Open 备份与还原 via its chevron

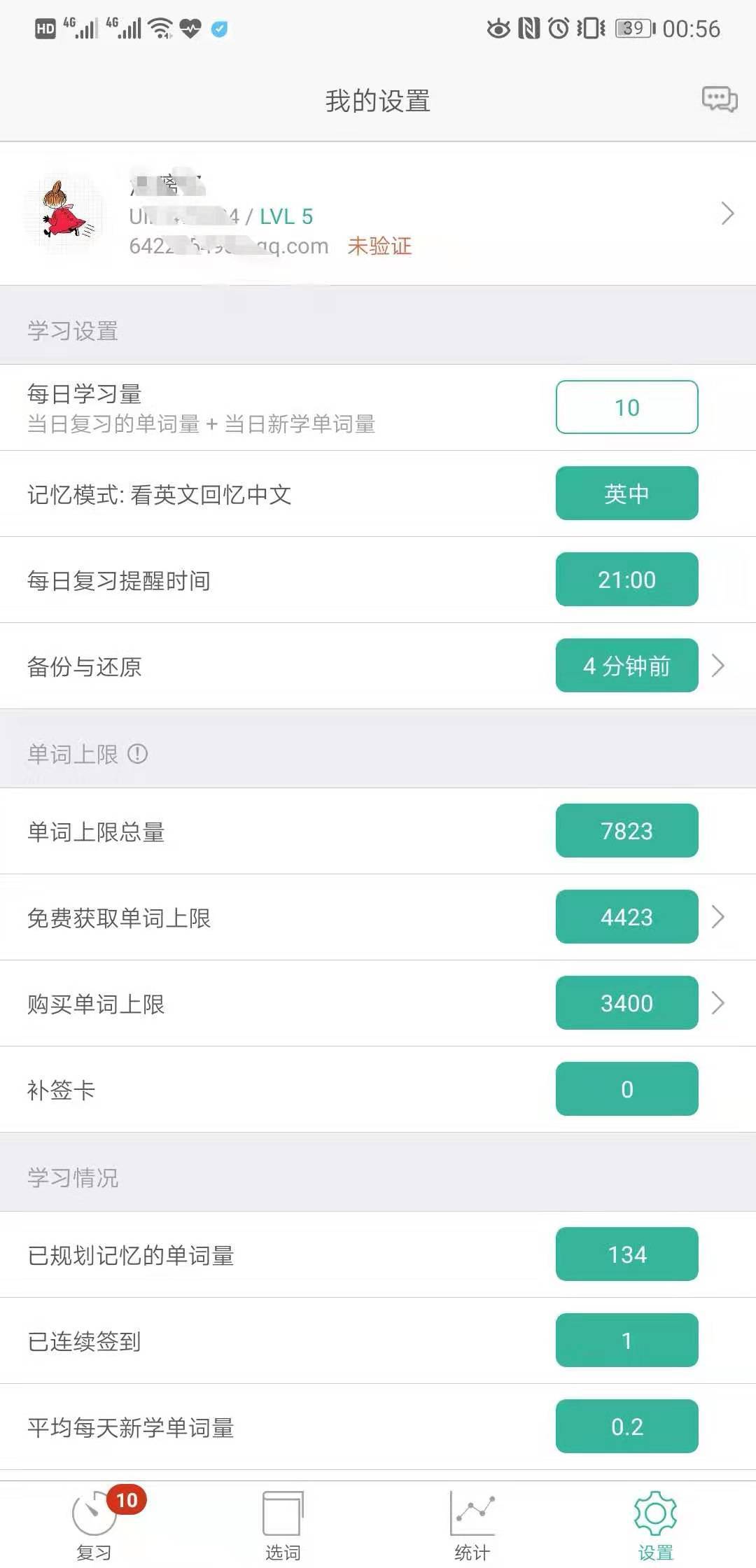coord(718,666)
